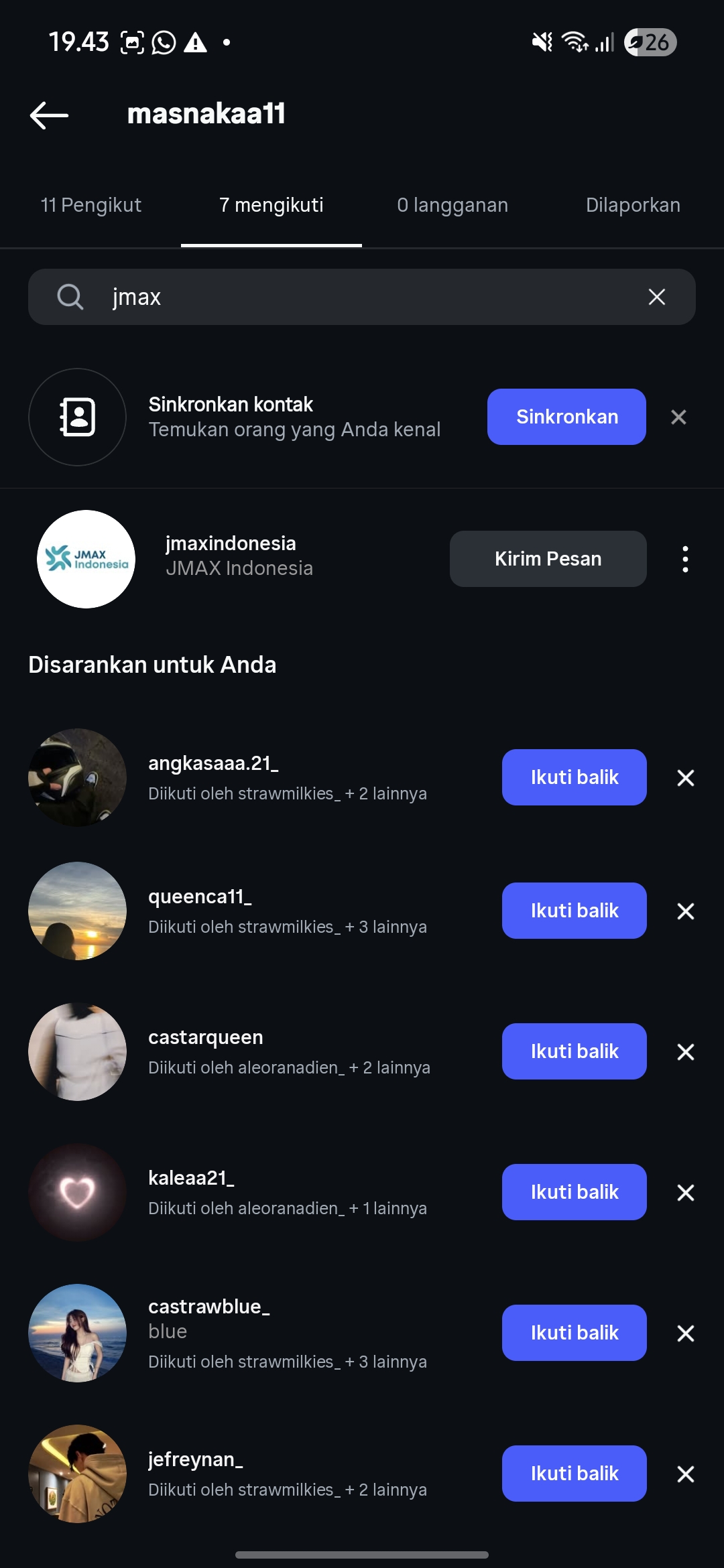Tap Ikuti balik for castarqueen

click(574, 1051)
